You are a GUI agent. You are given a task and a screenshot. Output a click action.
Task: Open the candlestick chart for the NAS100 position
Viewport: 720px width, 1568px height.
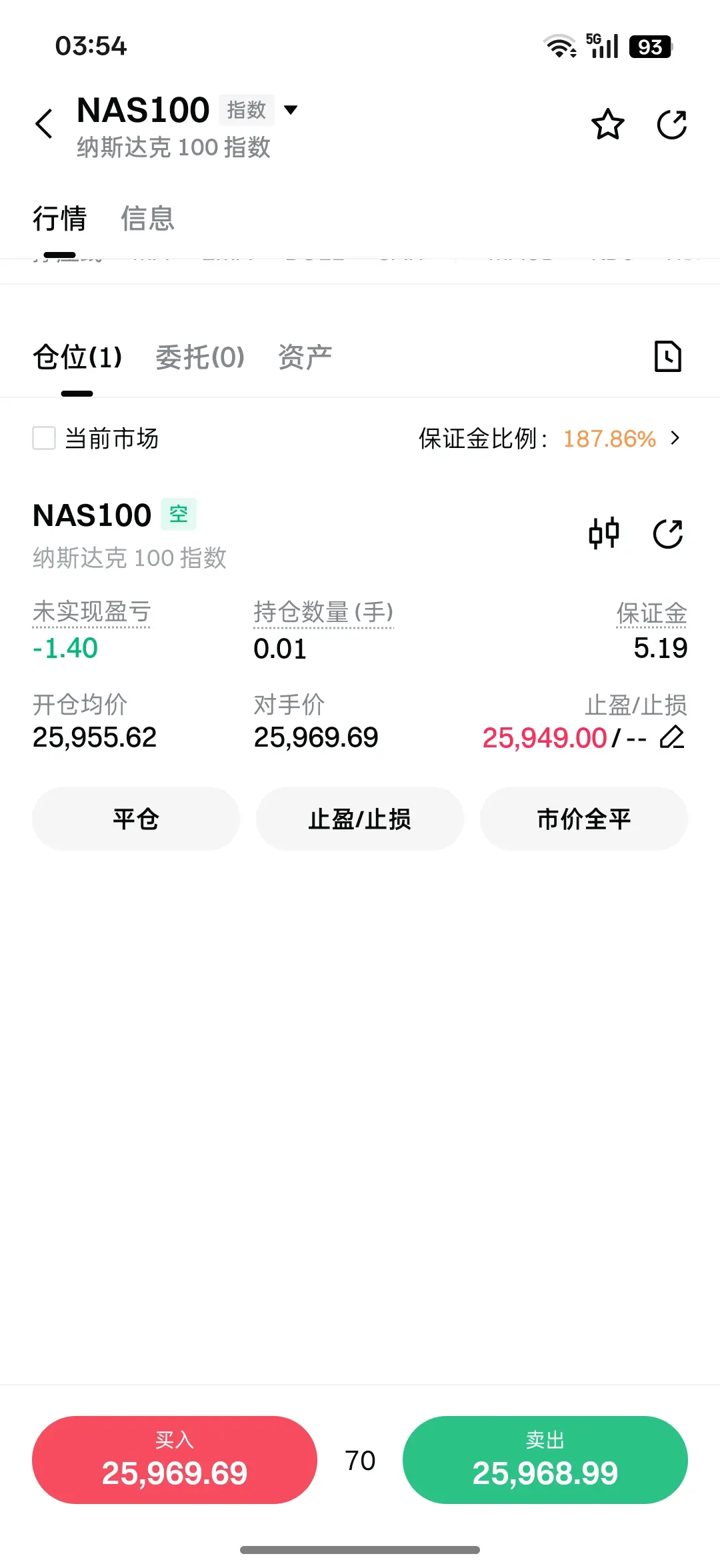[604, 534]
